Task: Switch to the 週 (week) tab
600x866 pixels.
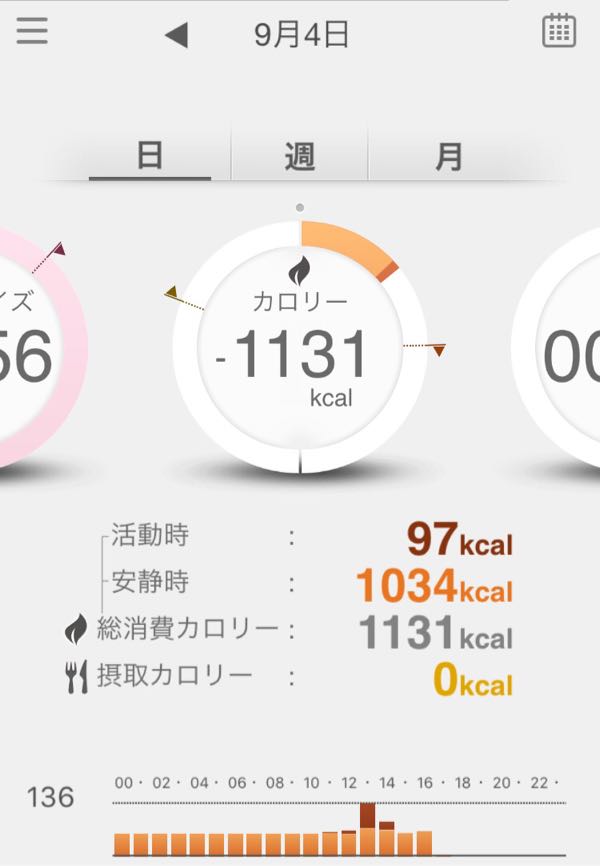Action: 300,157
